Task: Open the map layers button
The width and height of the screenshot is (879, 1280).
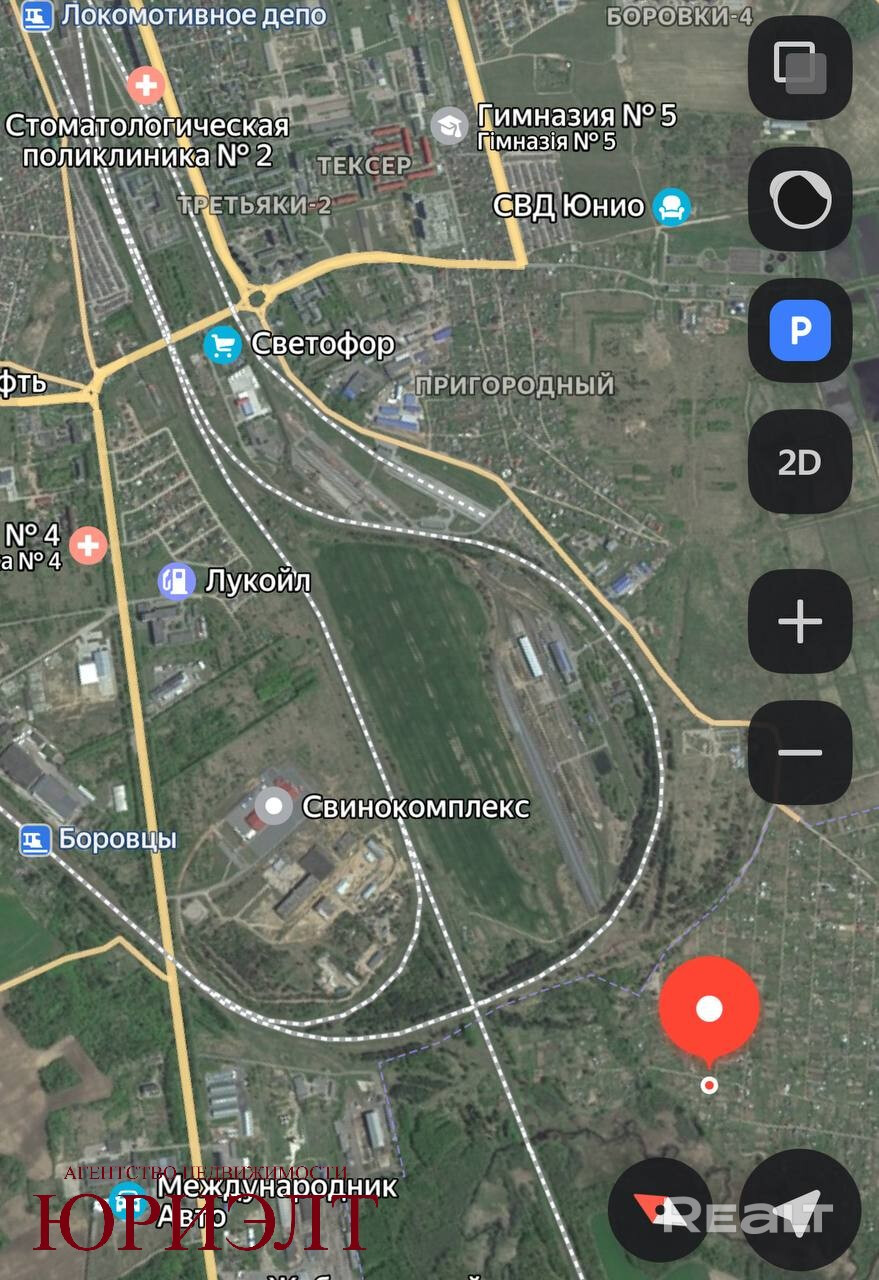Action: point(800,69)
